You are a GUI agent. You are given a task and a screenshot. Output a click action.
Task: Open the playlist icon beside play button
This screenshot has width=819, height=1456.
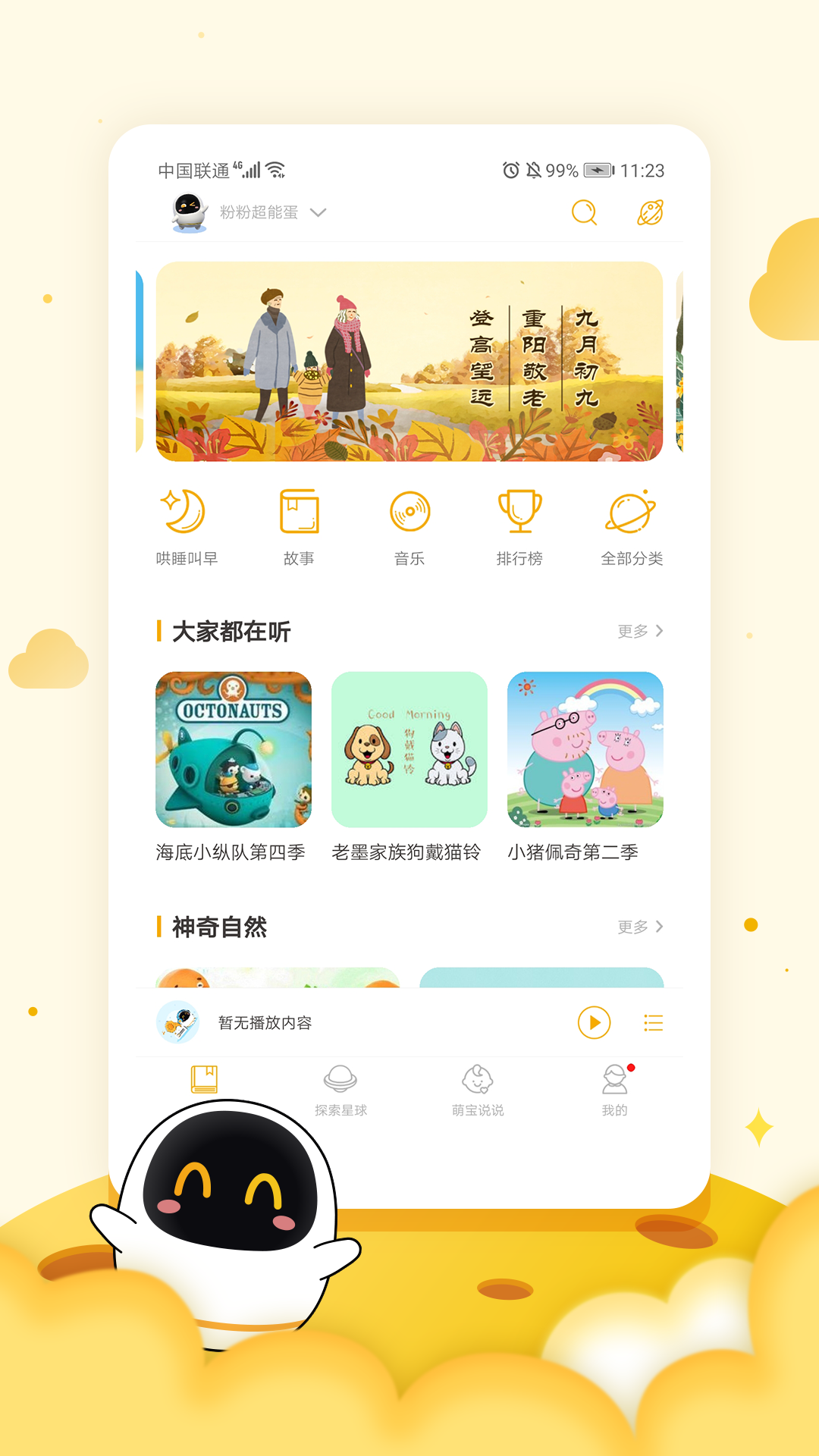[653, 1022]
